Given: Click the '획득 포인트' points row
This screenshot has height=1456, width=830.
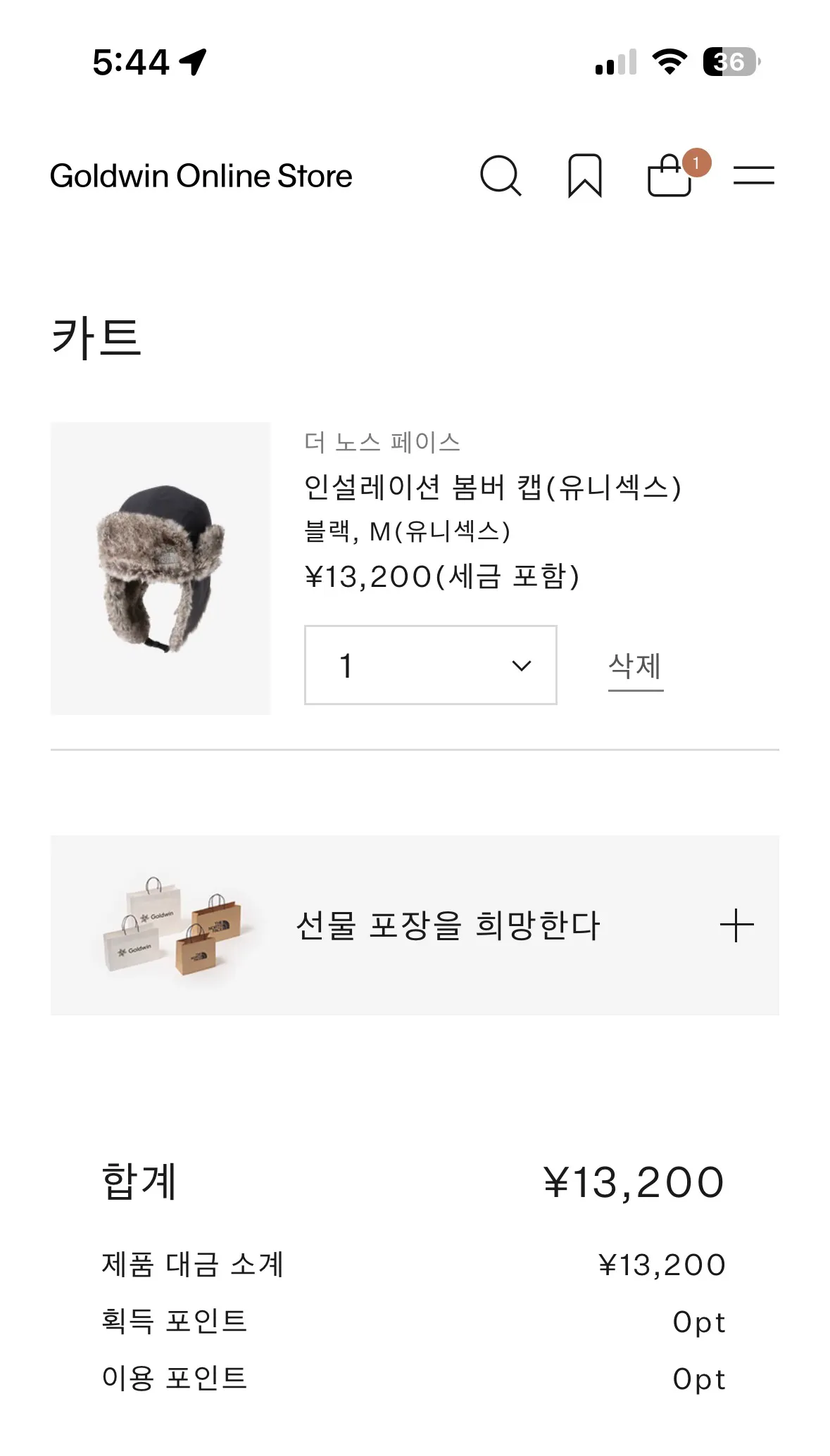Looking at the screenshot, I should [174, 1322].
